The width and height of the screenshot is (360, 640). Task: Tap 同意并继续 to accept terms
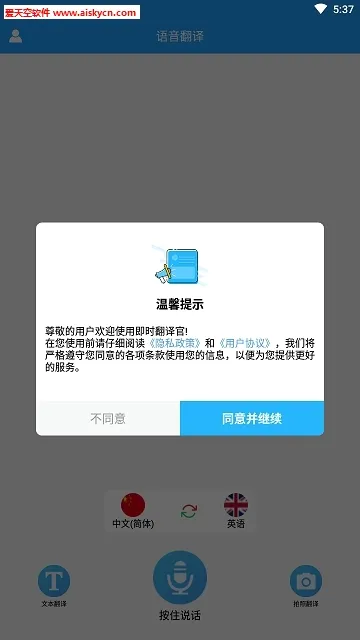(252, 418)
